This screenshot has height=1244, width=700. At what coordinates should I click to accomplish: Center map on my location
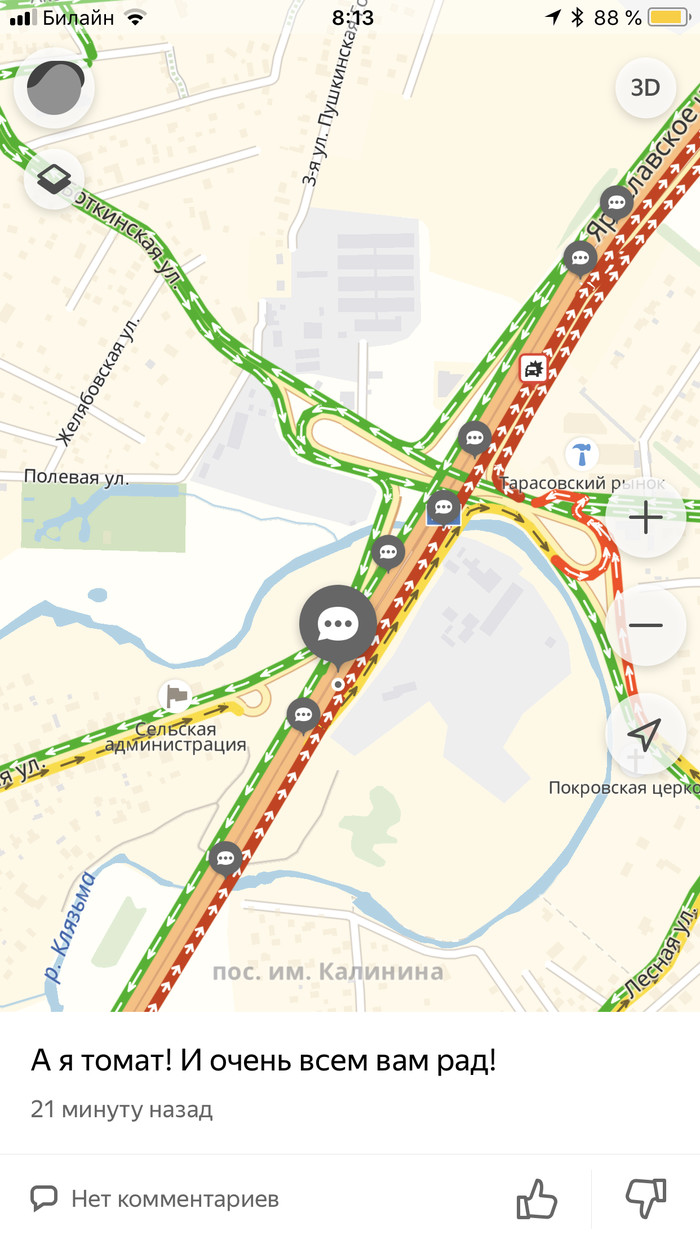coord(645,734)
